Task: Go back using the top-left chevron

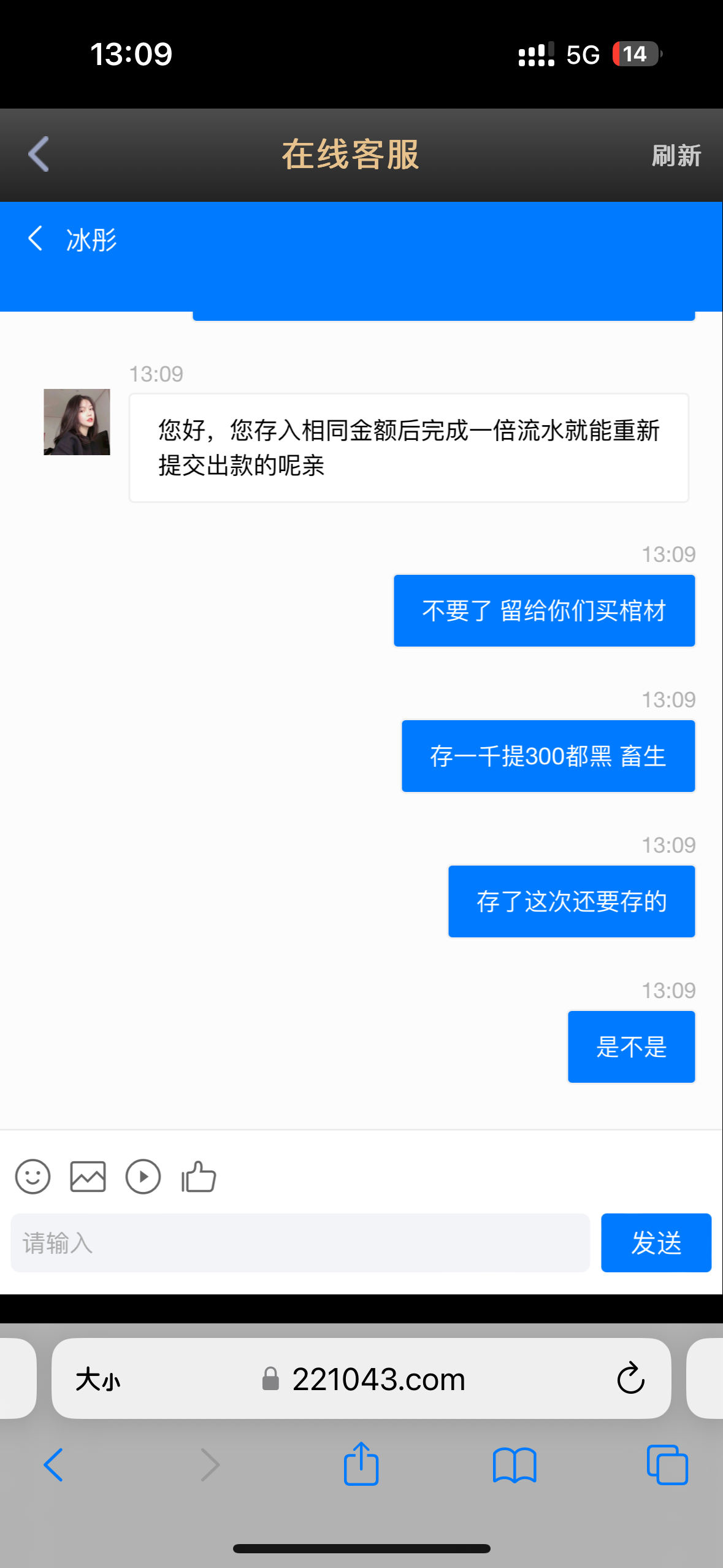Action: (38, 155)
